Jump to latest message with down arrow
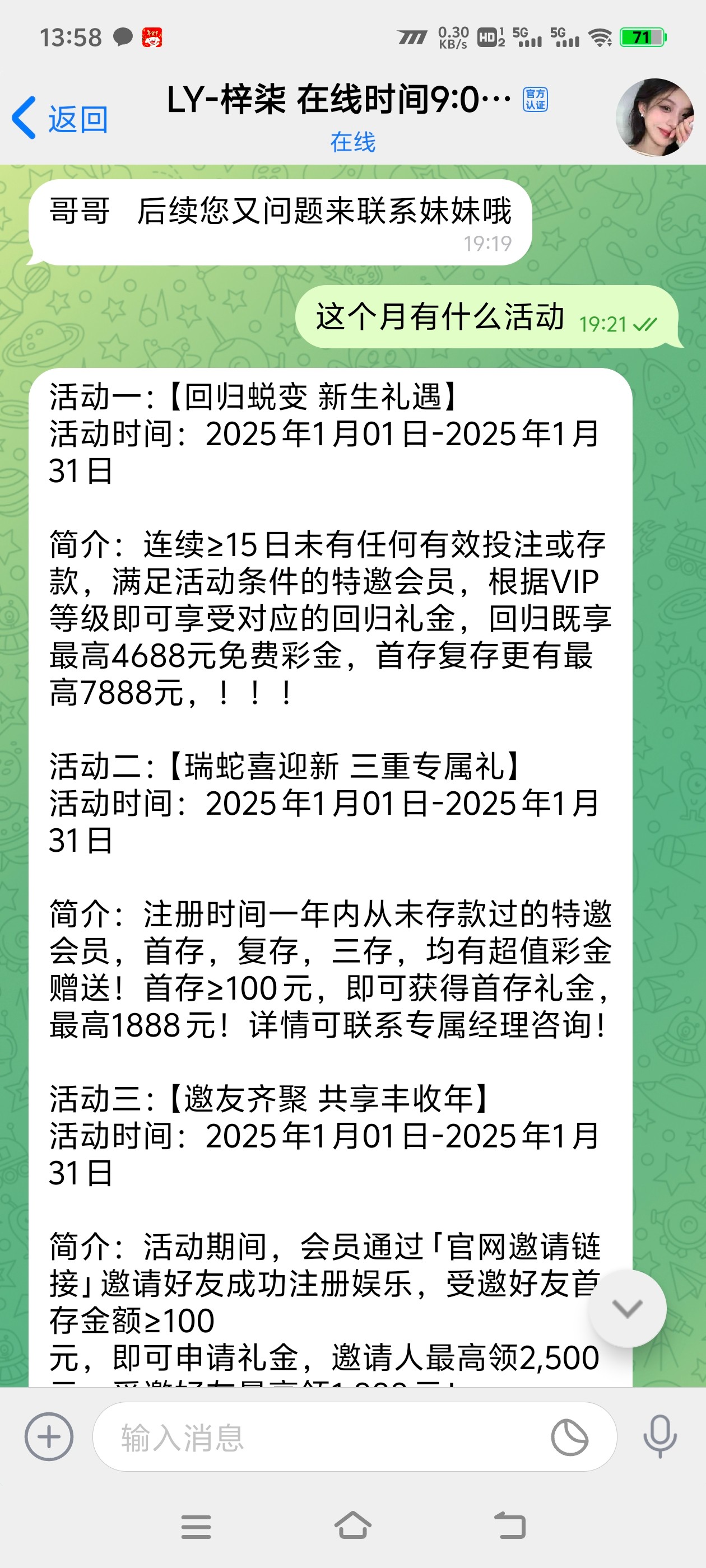 [627, 1308]
